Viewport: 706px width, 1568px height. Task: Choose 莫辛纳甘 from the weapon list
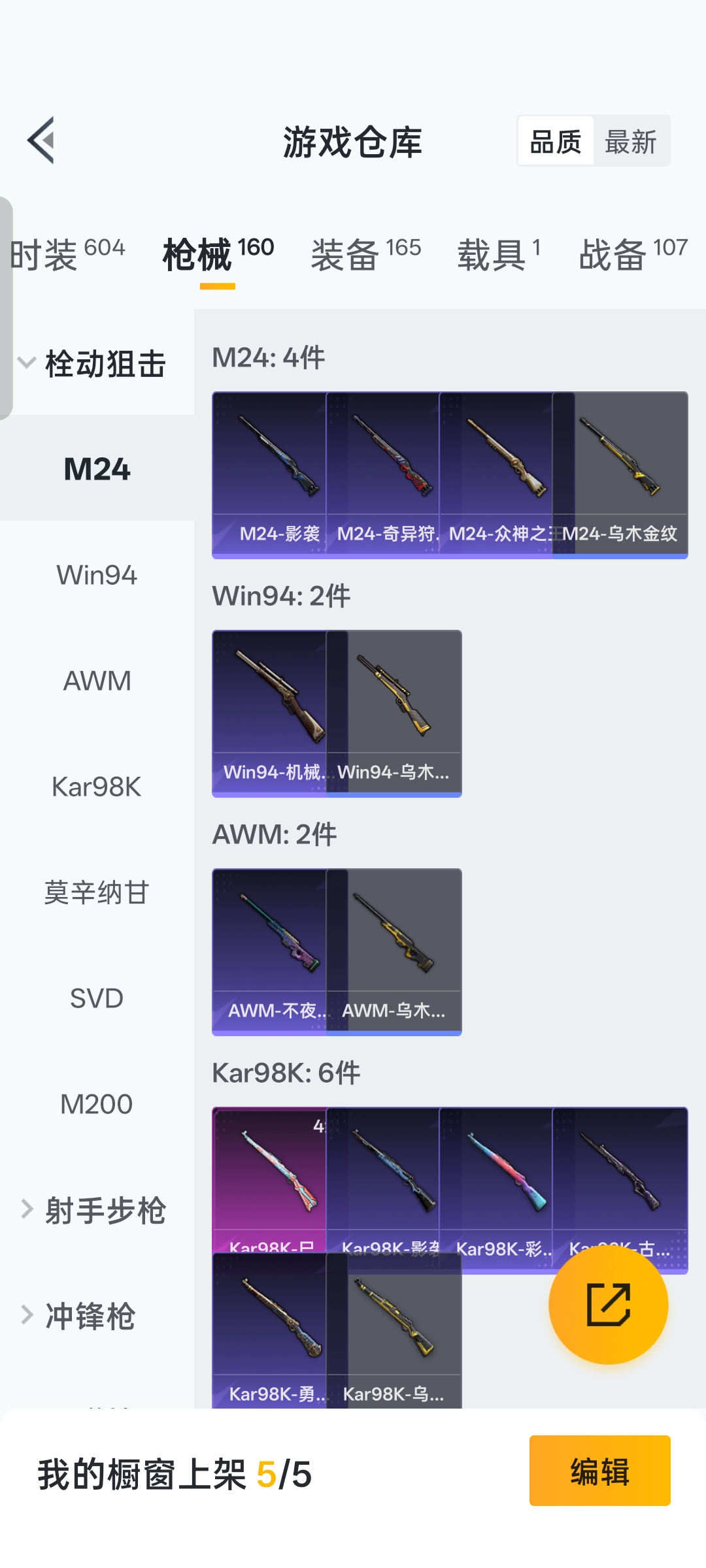click(x=97, y=893)
